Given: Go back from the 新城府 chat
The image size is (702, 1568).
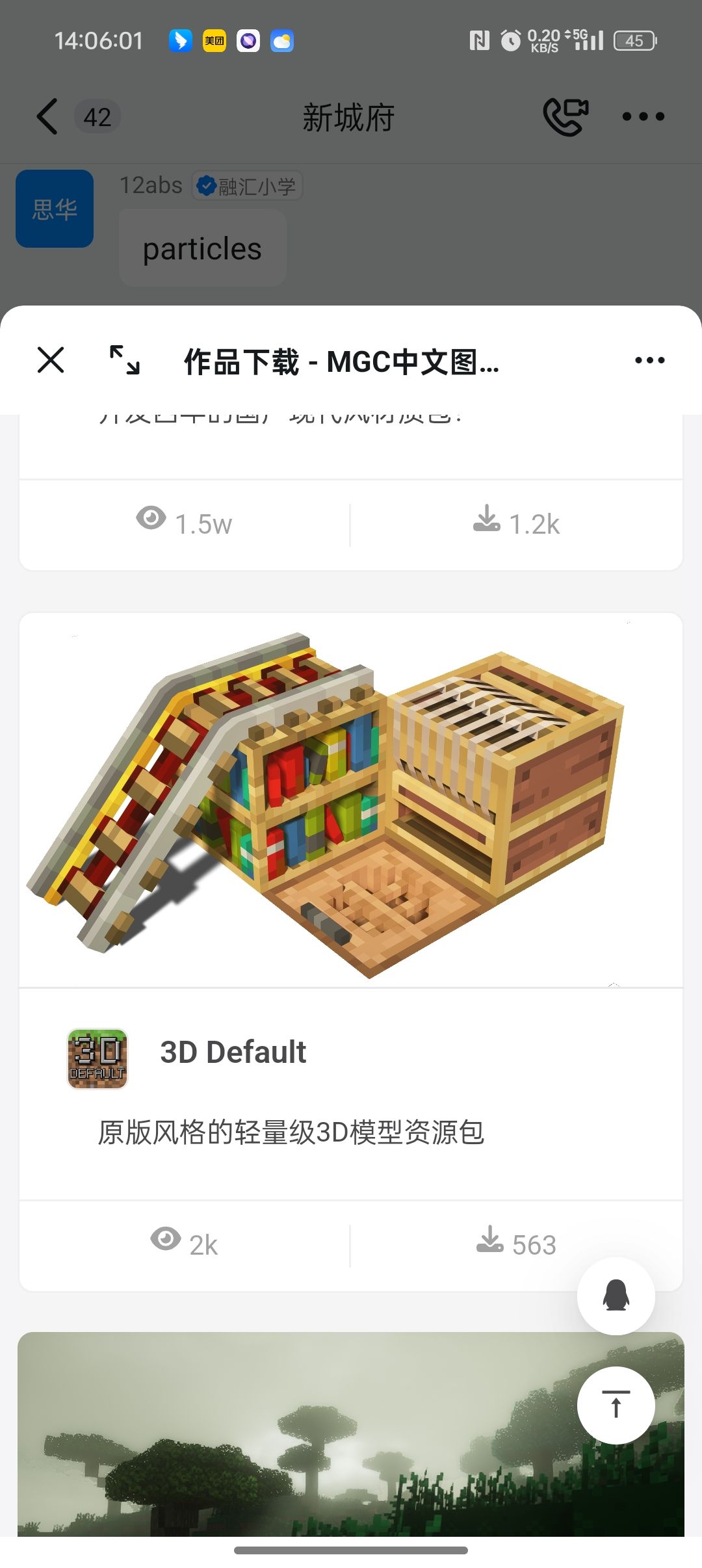Looking at the screenshot, I should pyautogui.click(x=47, y=117).
